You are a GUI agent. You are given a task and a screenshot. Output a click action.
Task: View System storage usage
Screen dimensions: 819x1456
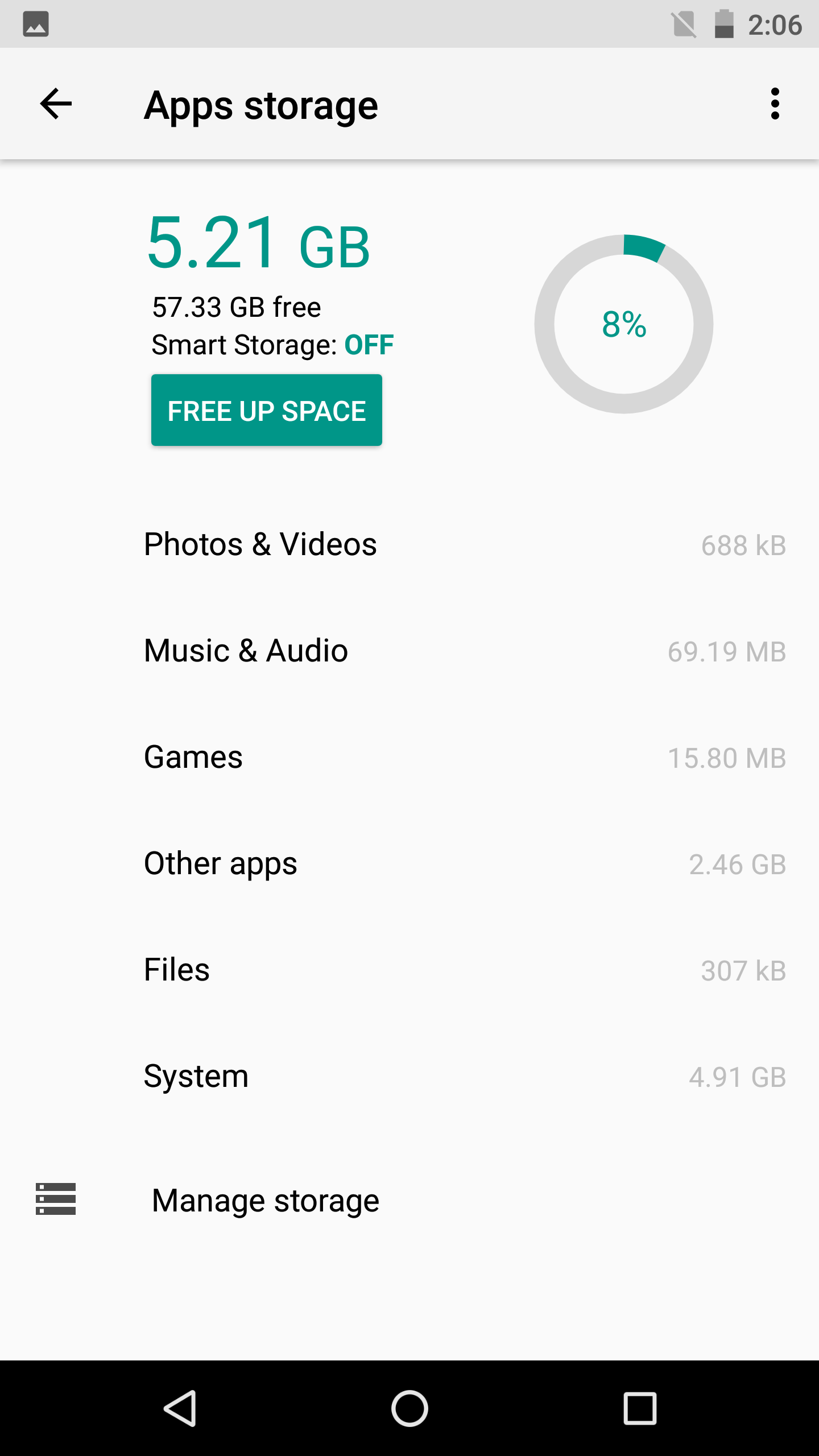(409, 1076)
